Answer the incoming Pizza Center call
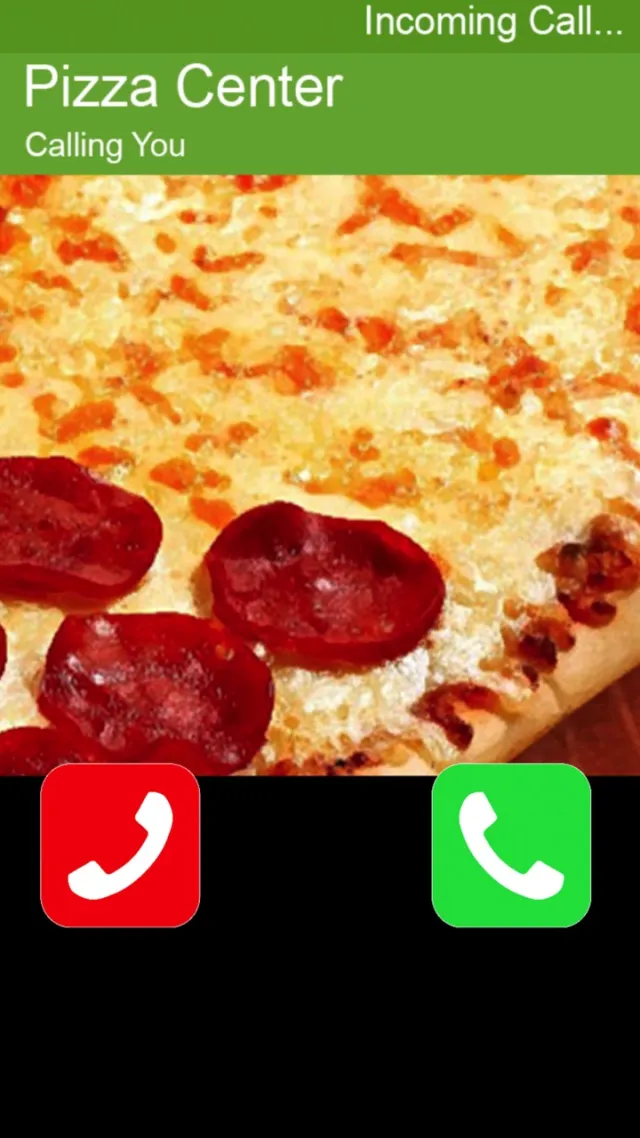The width and height of the screenshot is (640, 1138). pos(511,845)
